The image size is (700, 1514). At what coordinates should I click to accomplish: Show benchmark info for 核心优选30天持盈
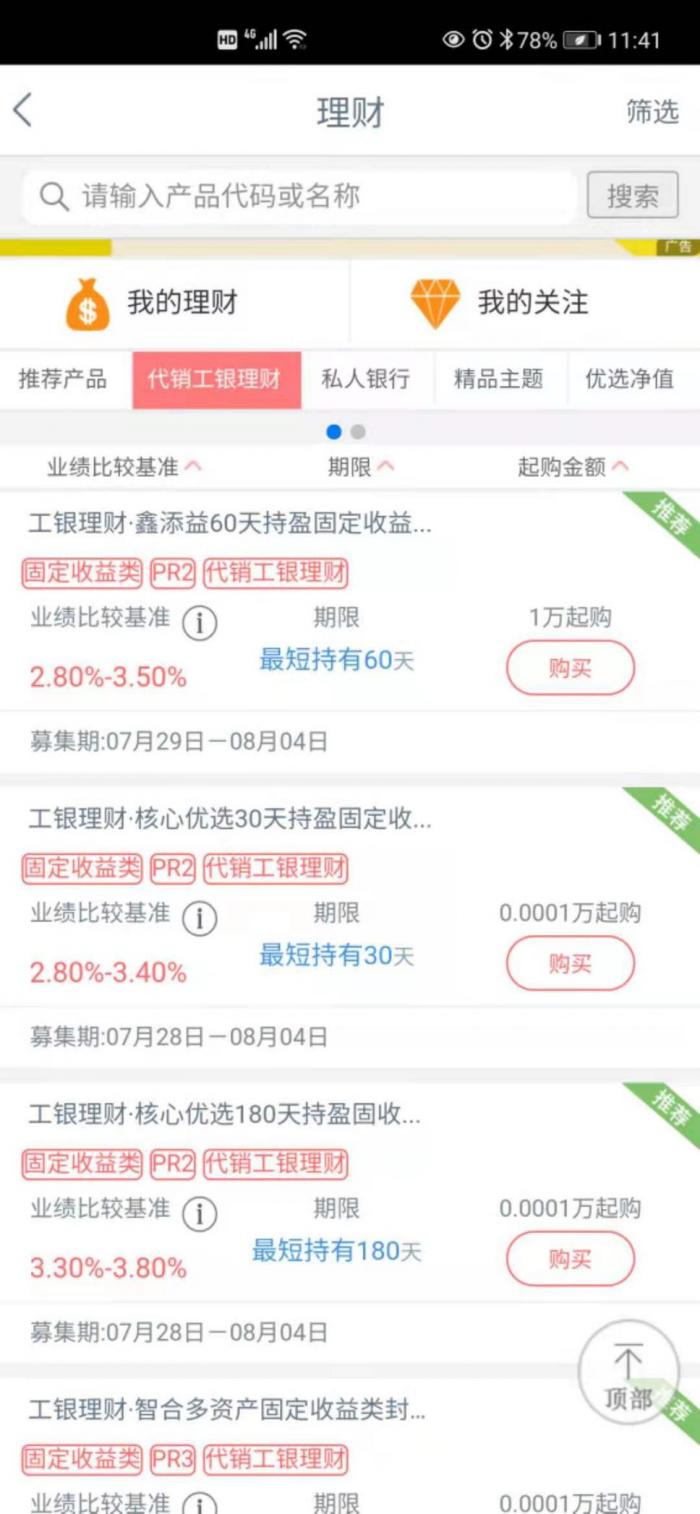[199, 918]
